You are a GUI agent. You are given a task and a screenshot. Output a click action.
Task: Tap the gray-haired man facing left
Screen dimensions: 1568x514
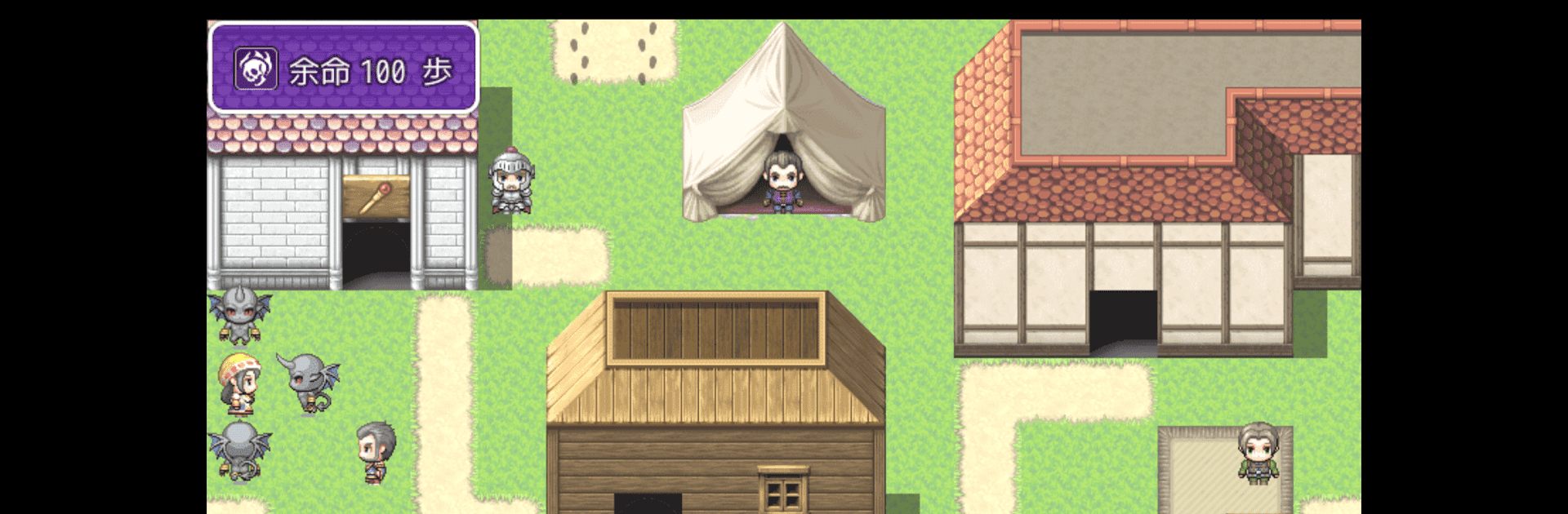(376, 452)
